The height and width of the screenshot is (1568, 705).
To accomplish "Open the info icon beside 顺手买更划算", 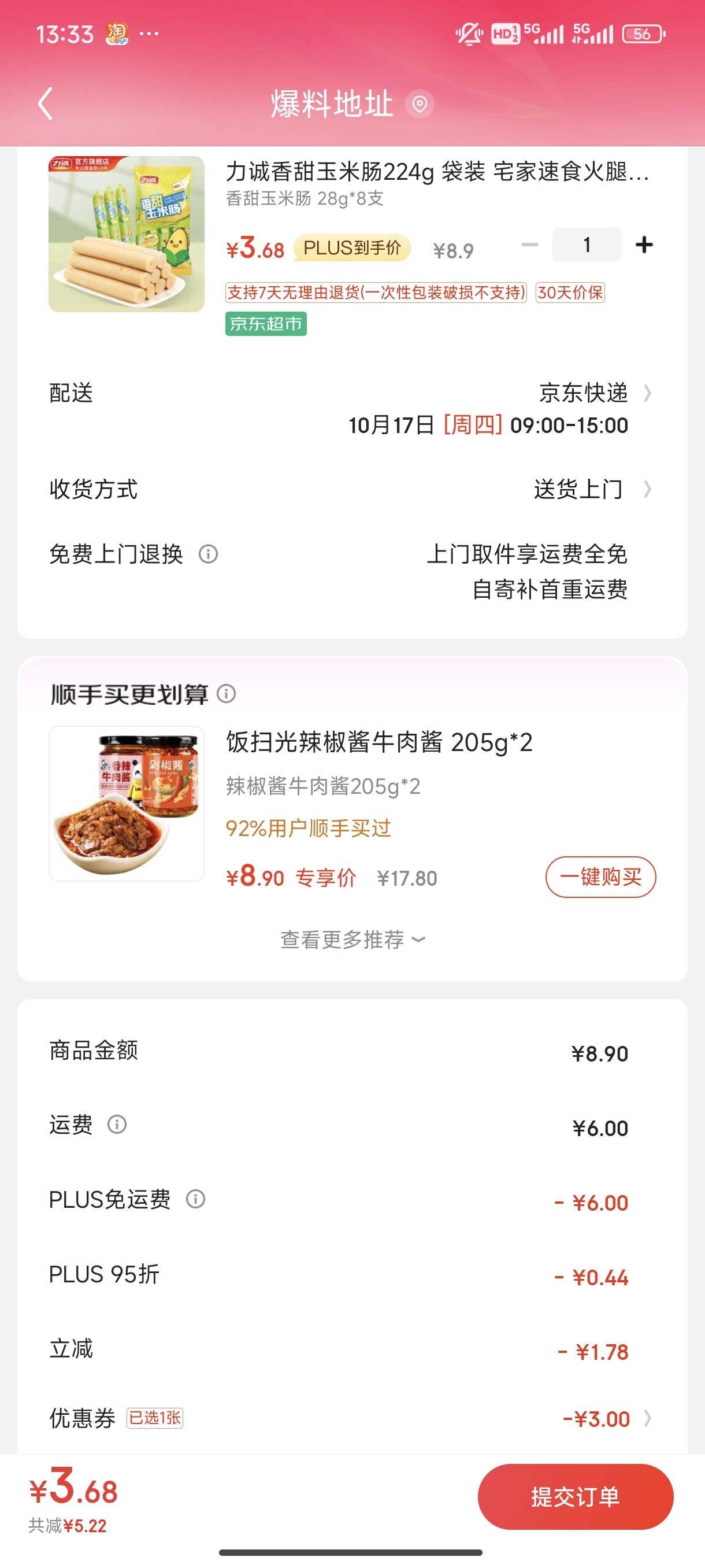I will (228, 693).
